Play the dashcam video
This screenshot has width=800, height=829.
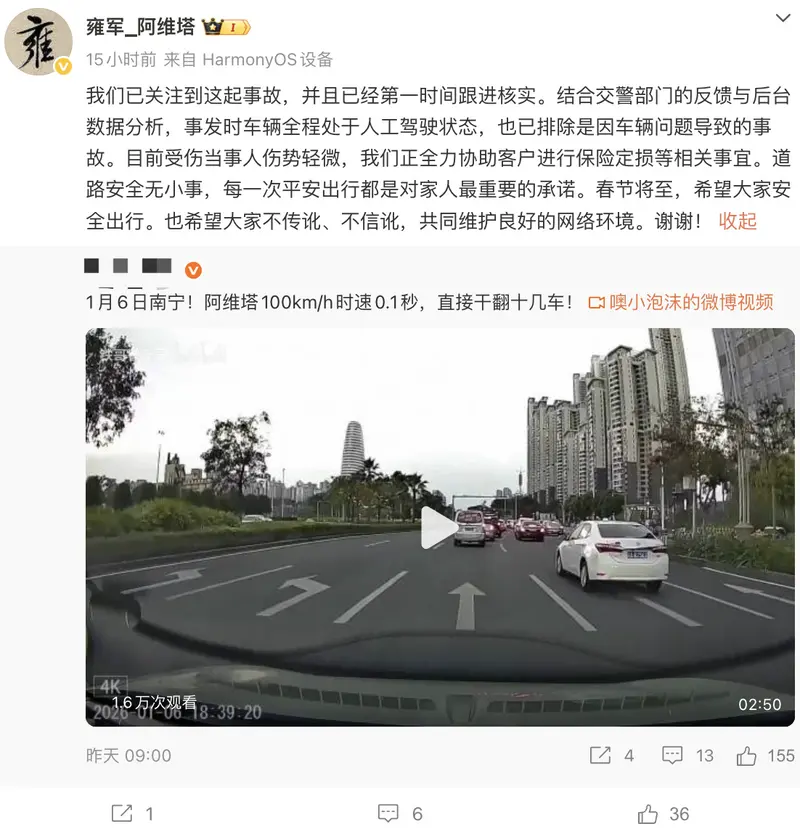coord(439,528)
